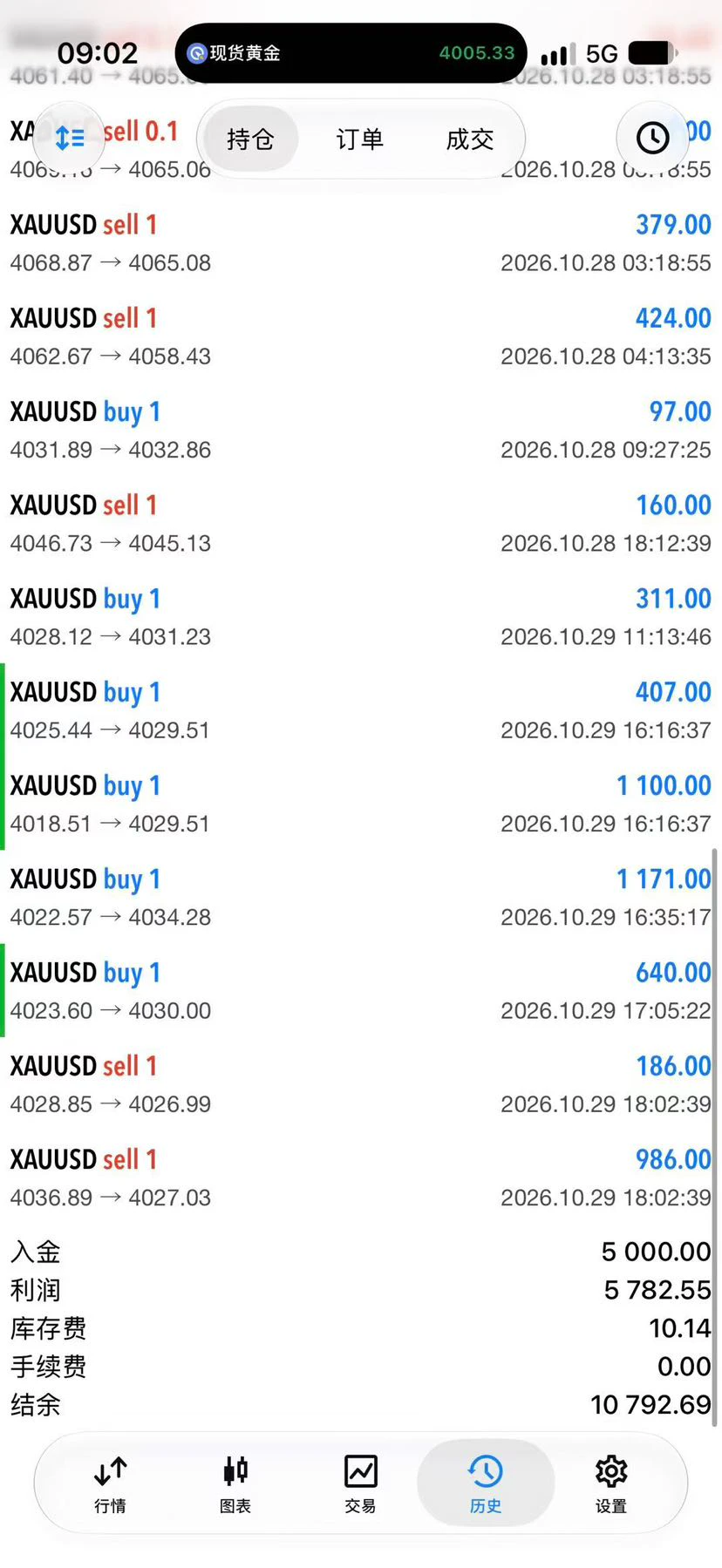Select the 历史 tab
The image size is (722, 1568).
point(486,1483)
